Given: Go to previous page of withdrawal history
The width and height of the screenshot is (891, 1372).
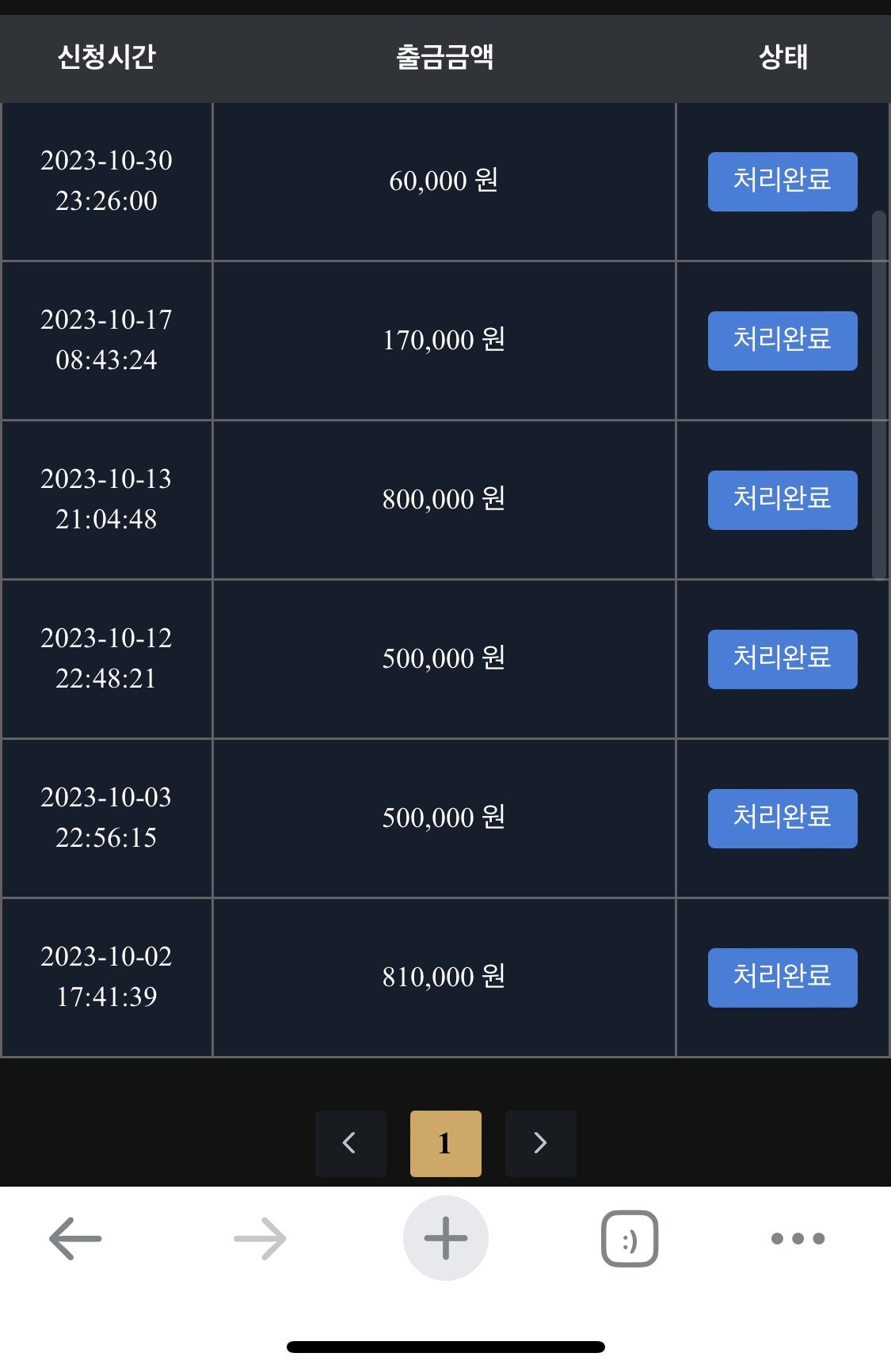Looking at the screenshot, I should tap(350, 1143).
